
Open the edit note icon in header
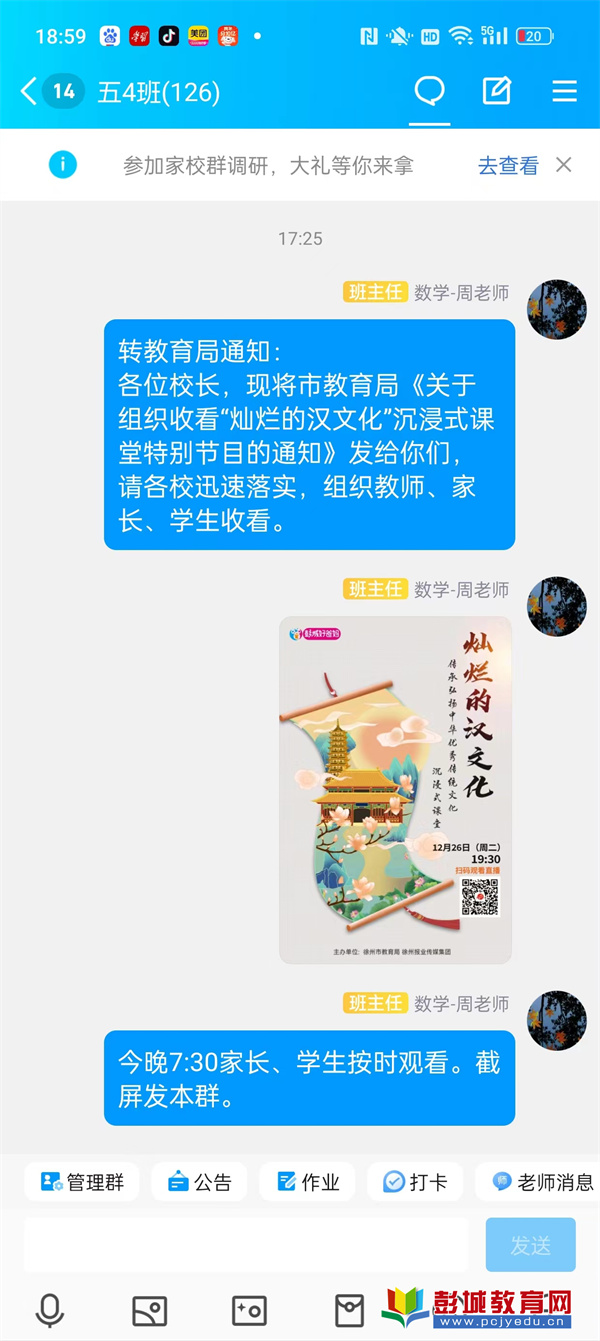(x=497, y=92)
